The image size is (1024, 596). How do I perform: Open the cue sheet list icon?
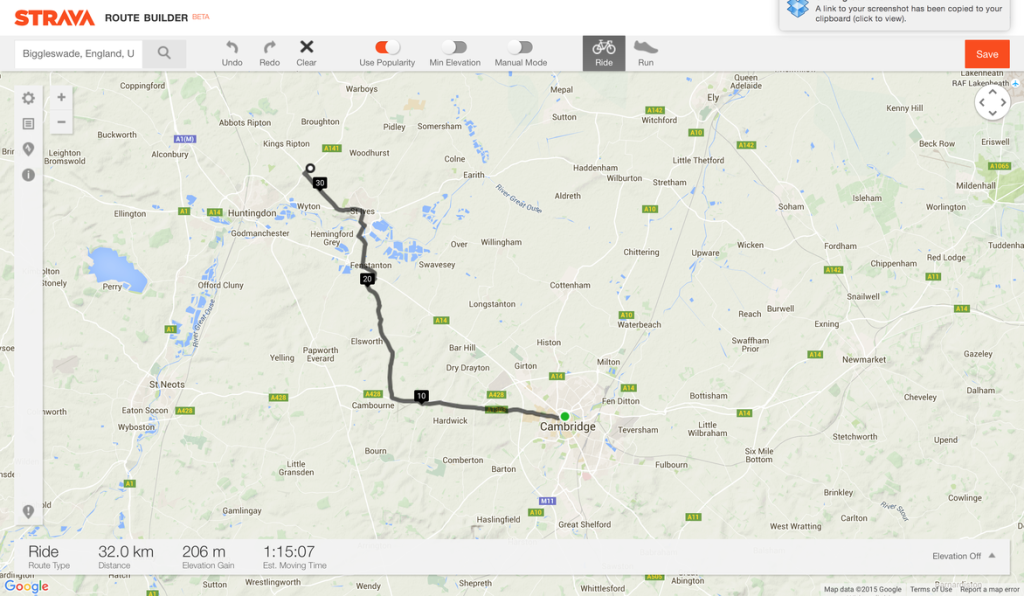28,124
